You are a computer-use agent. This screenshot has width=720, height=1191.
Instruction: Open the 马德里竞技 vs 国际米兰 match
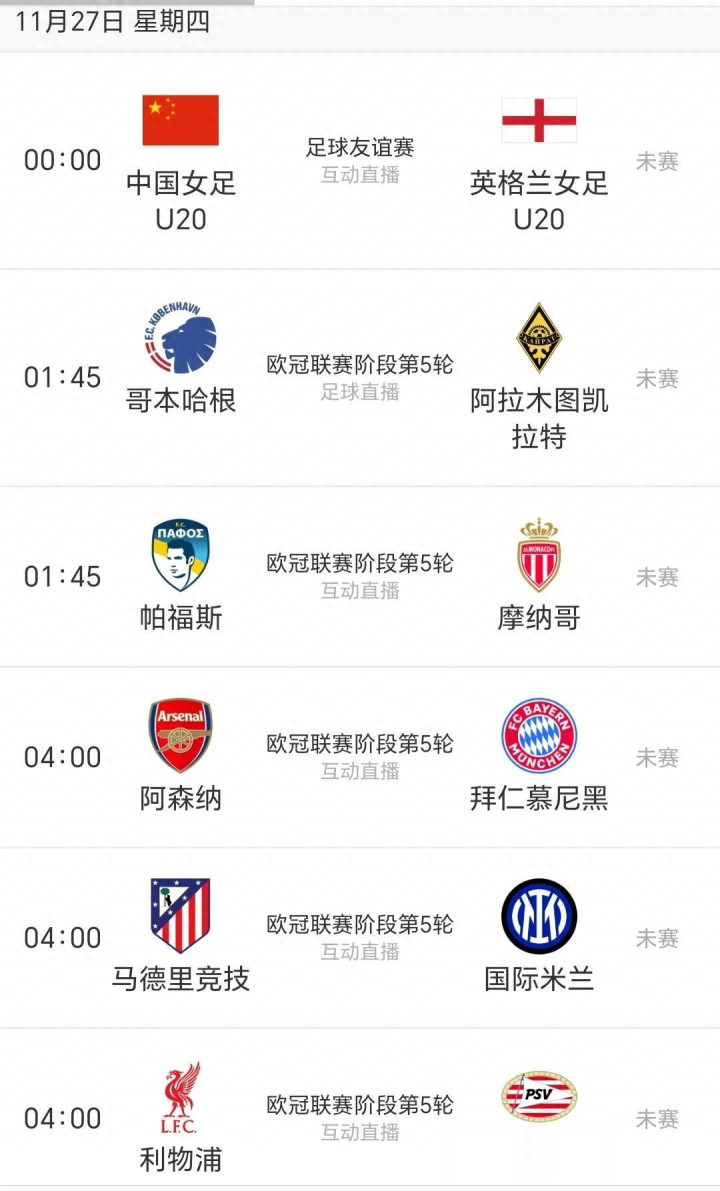click(x=360, y=937)
